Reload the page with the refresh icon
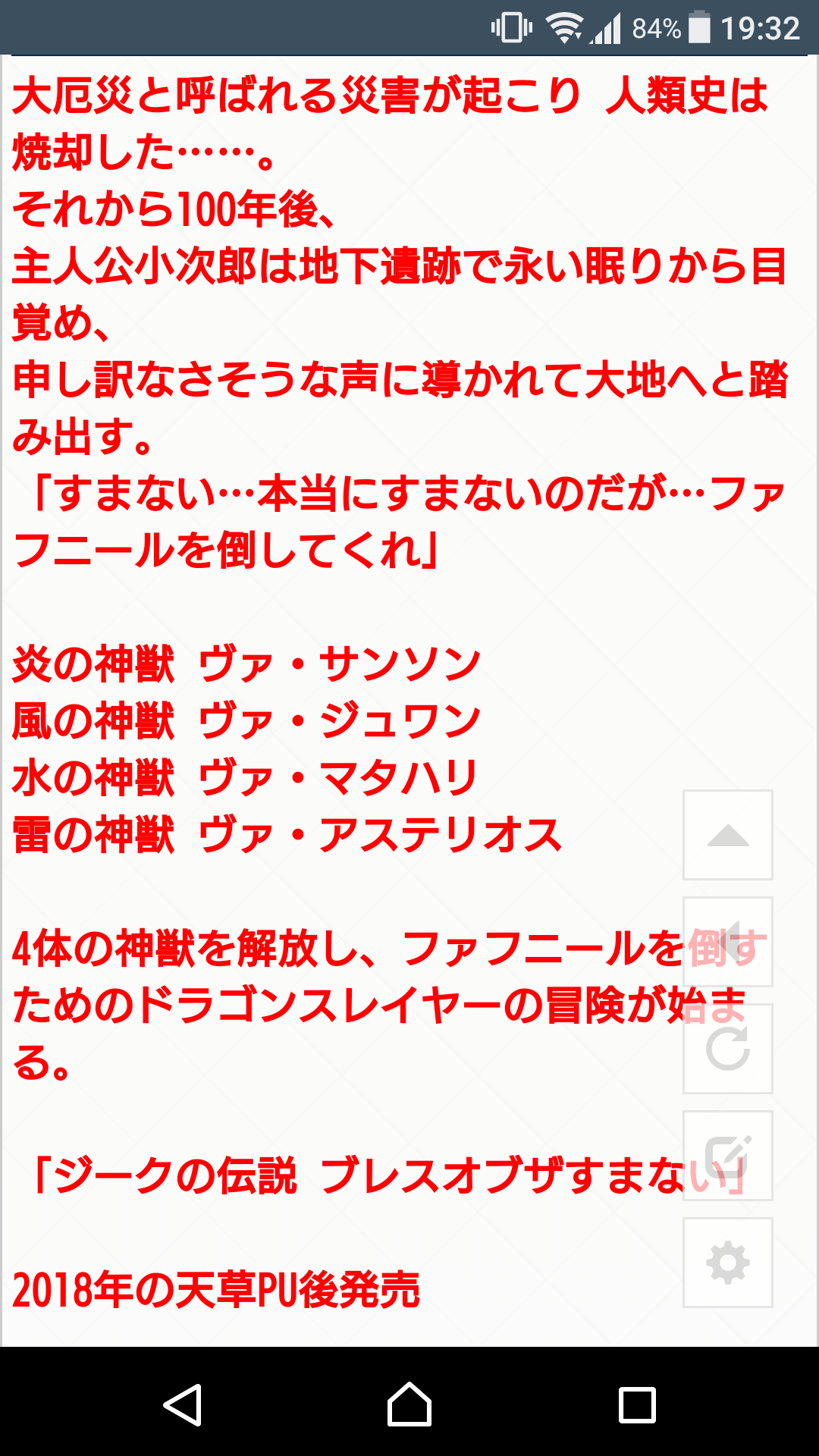This screenshot has width=819, height=1456. (x=728, y=1049)
